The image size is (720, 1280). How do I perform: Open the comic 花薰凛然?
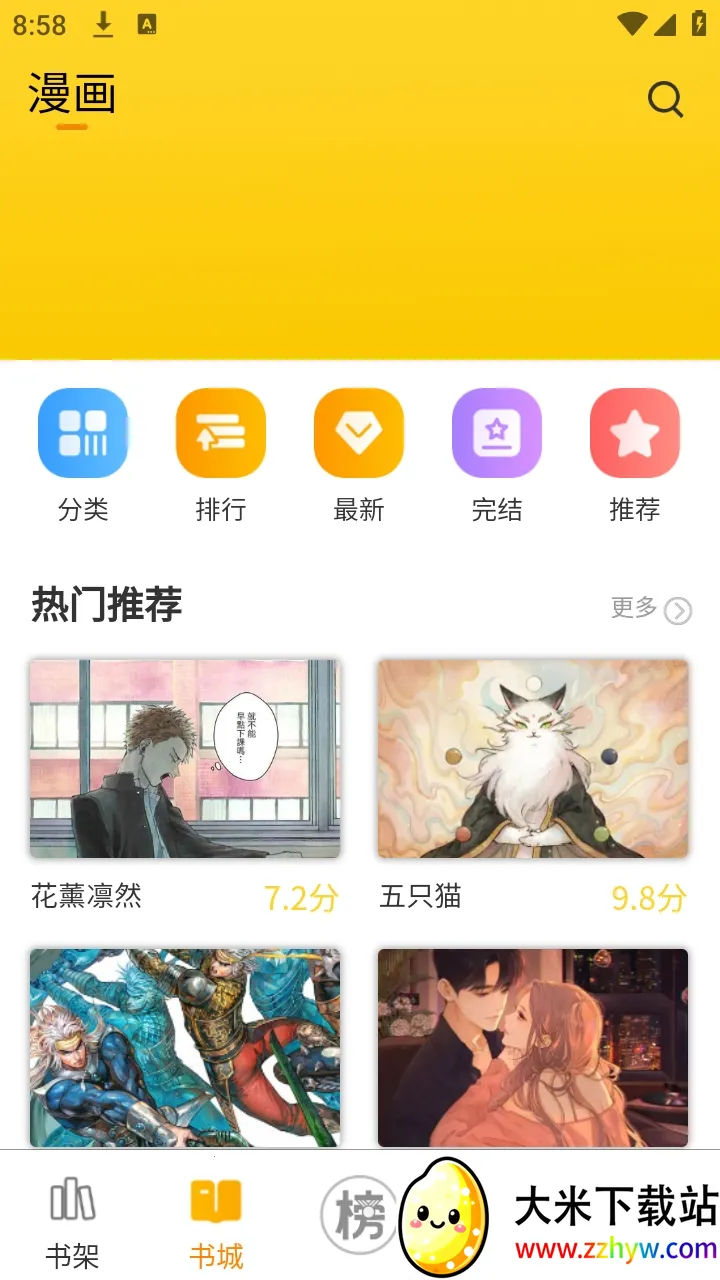pos(185,759)
